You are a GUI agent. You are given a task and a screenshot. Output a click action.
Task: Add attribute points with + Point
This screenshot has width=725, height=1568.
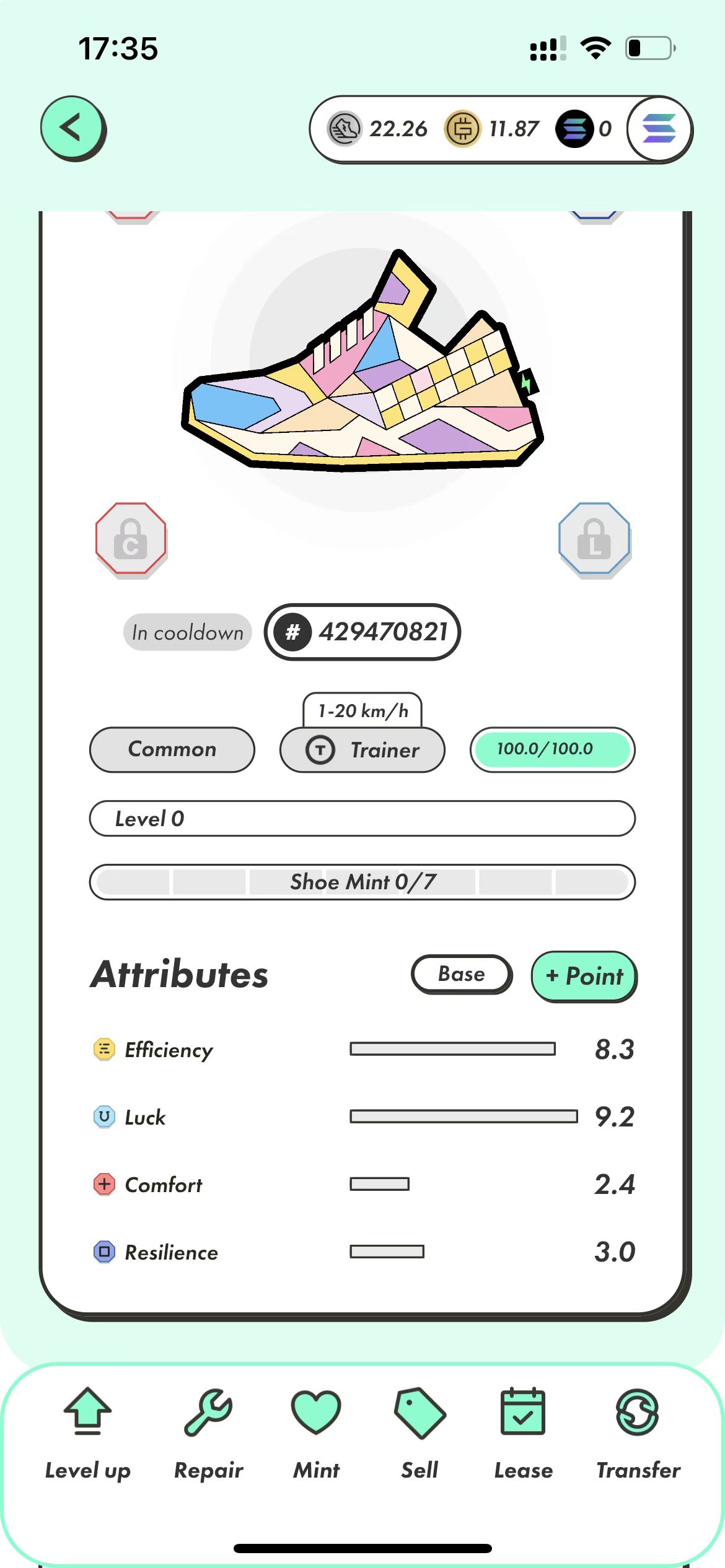(x=584, y=976)
